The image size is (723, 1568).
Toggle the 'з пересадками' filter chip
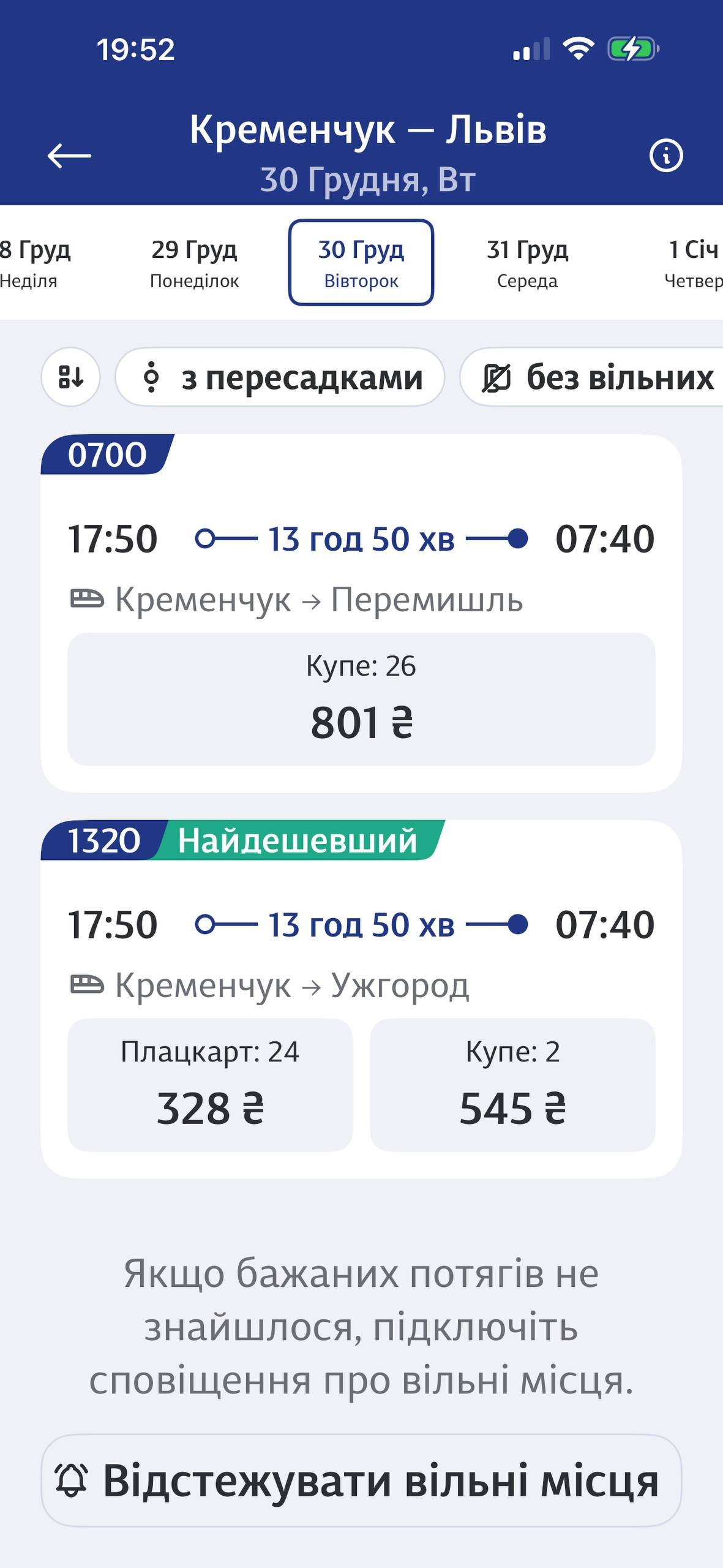[280, 377]
